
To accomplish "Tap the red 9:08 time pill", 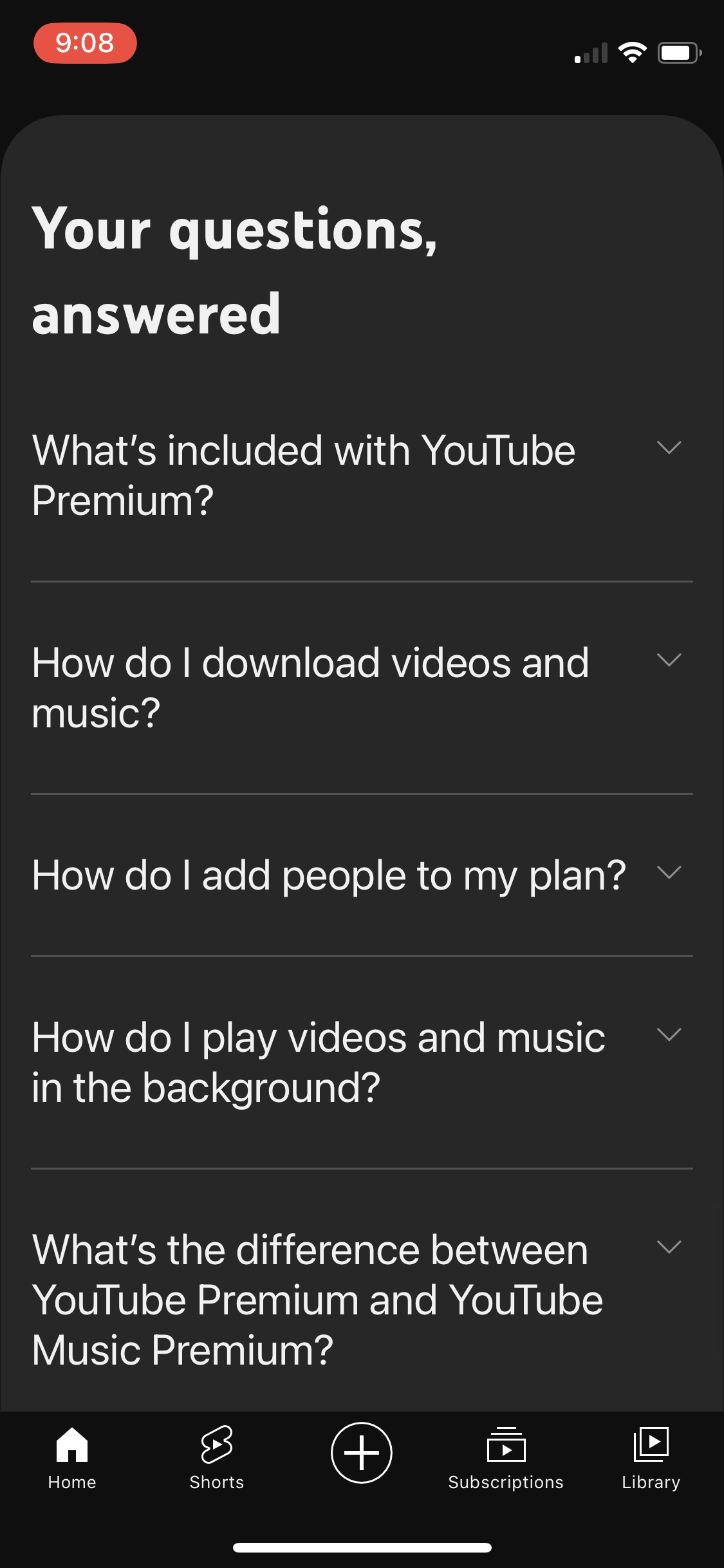I will (84, 44).
